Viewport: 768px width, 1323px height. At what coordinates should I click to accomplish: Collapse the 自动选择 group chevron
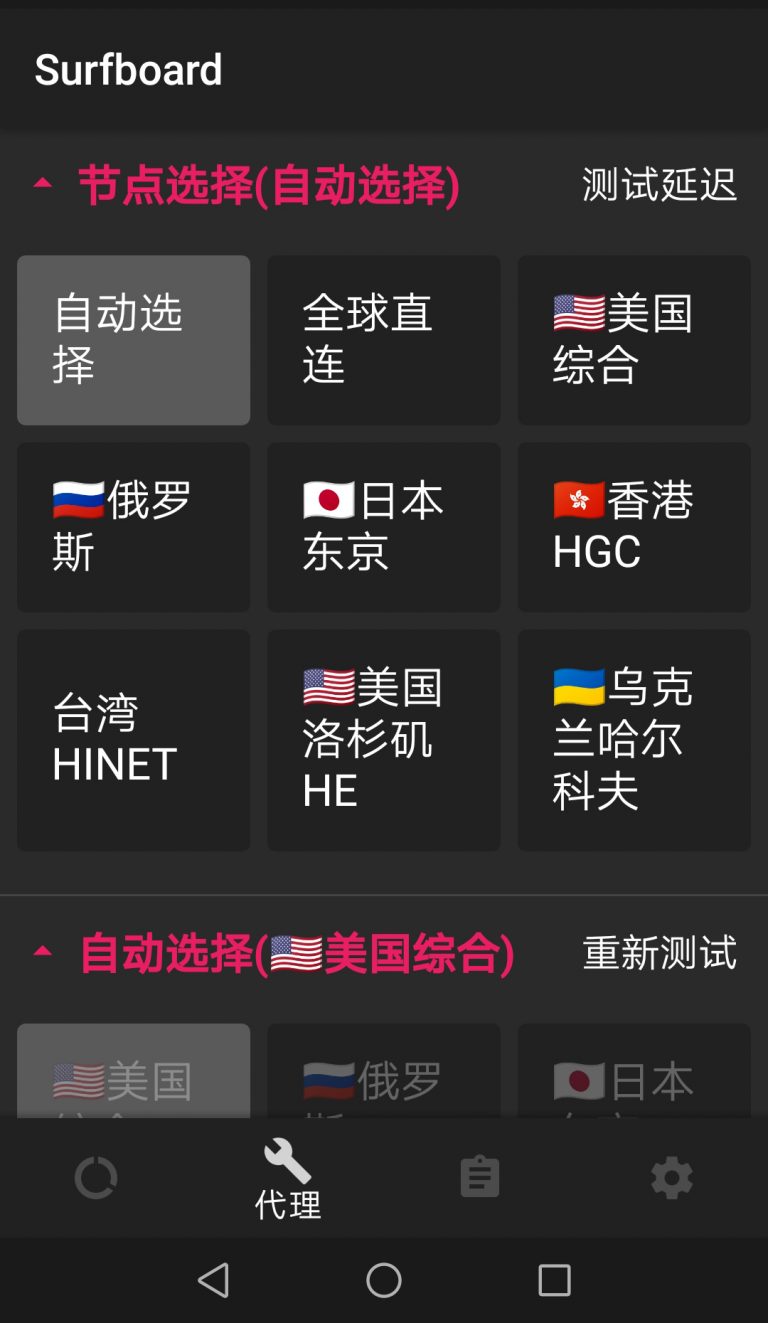pos(42,952)
